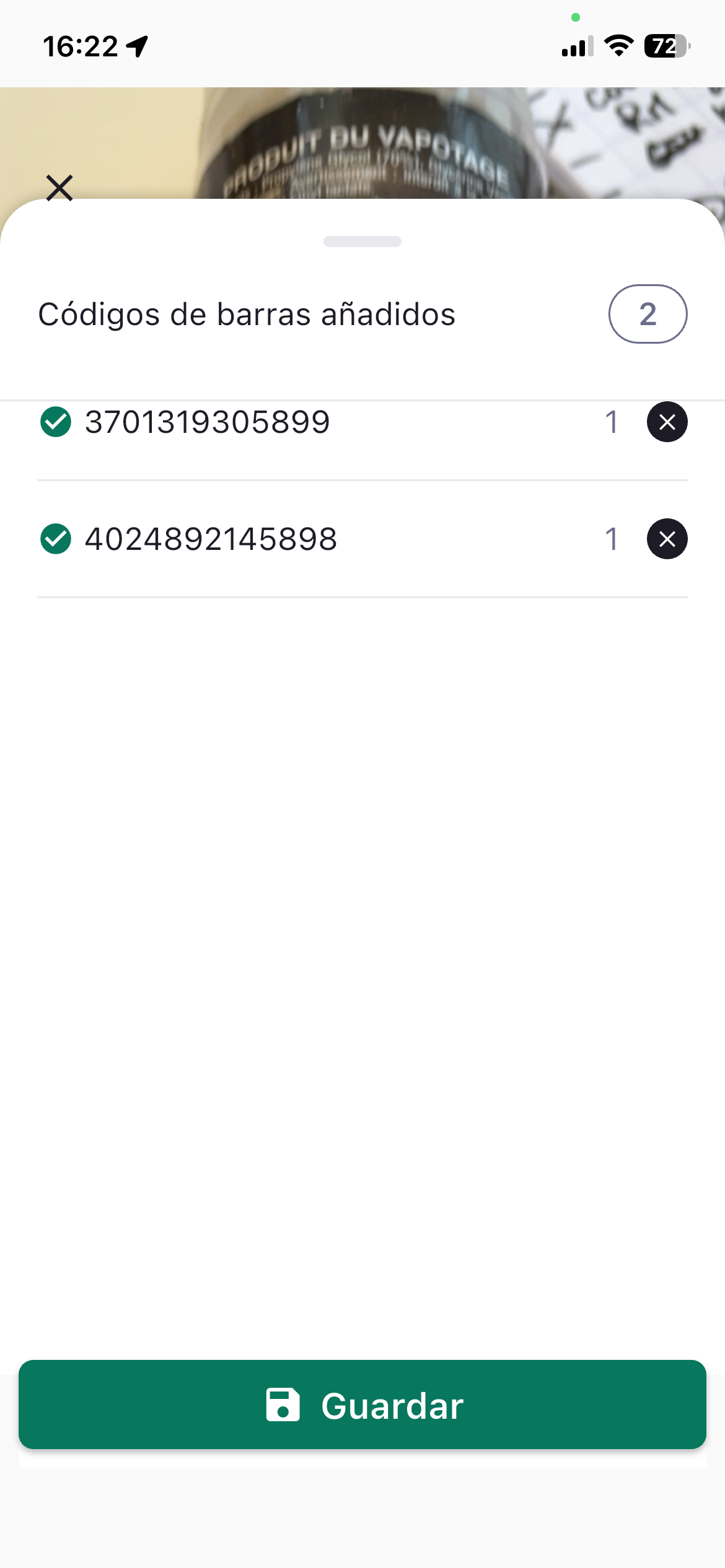The width and height of the screenshot is (725, 1568).
Task: Delete barcode 4024892145898 from the list
Action: coord(667,539)
